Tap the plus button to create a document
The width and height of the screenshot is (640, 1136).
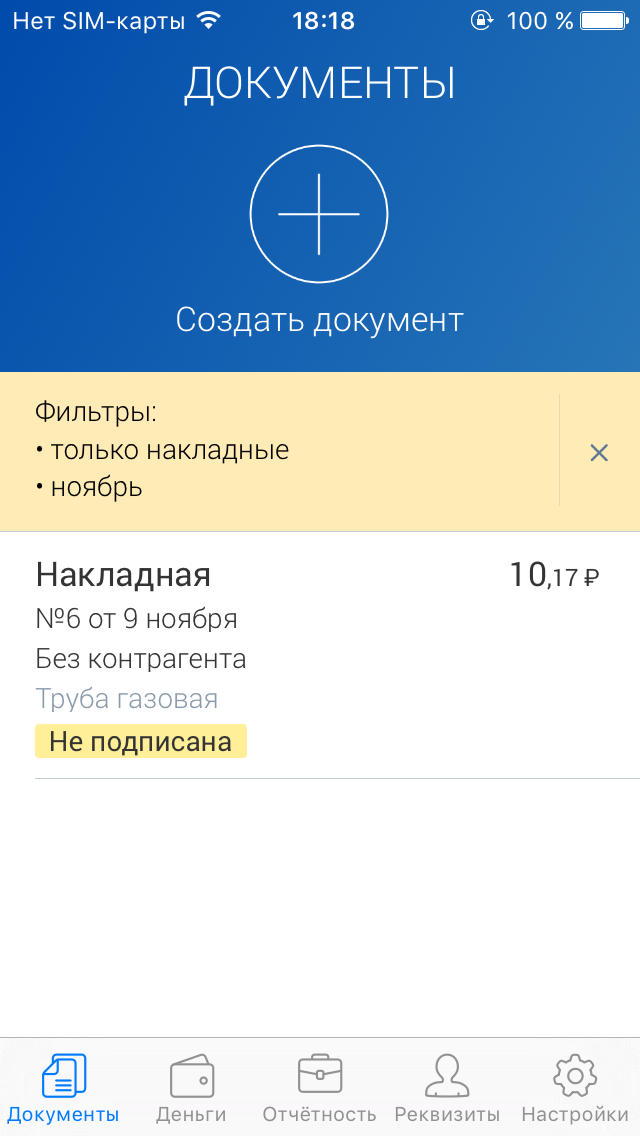319,214
